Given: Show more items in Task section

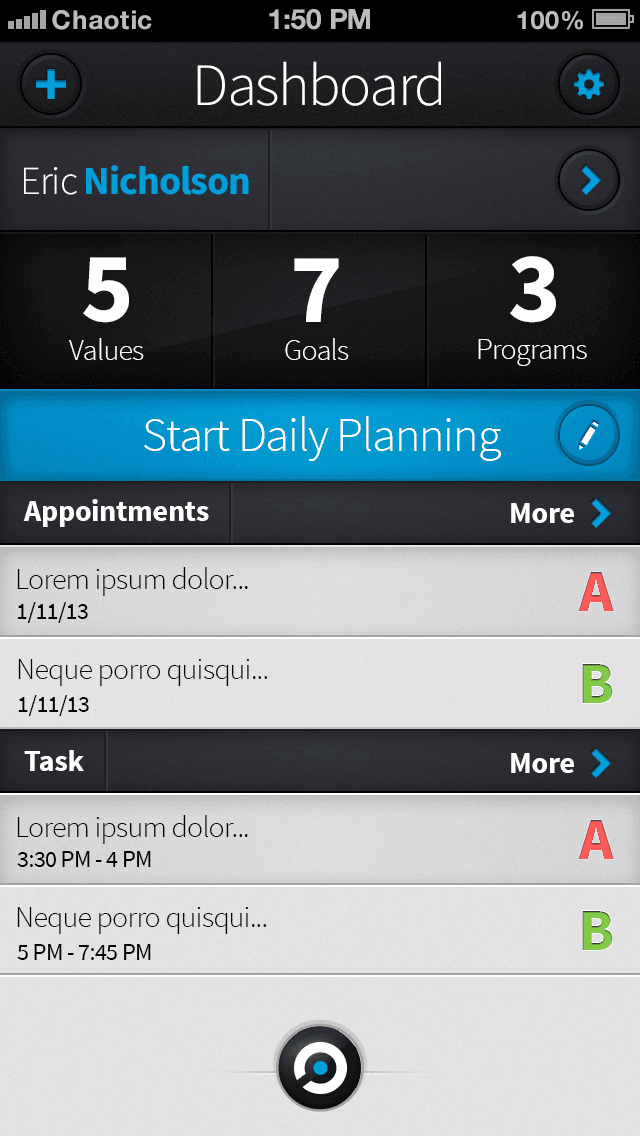Looking at the screenshot, I should pos(560,762).
